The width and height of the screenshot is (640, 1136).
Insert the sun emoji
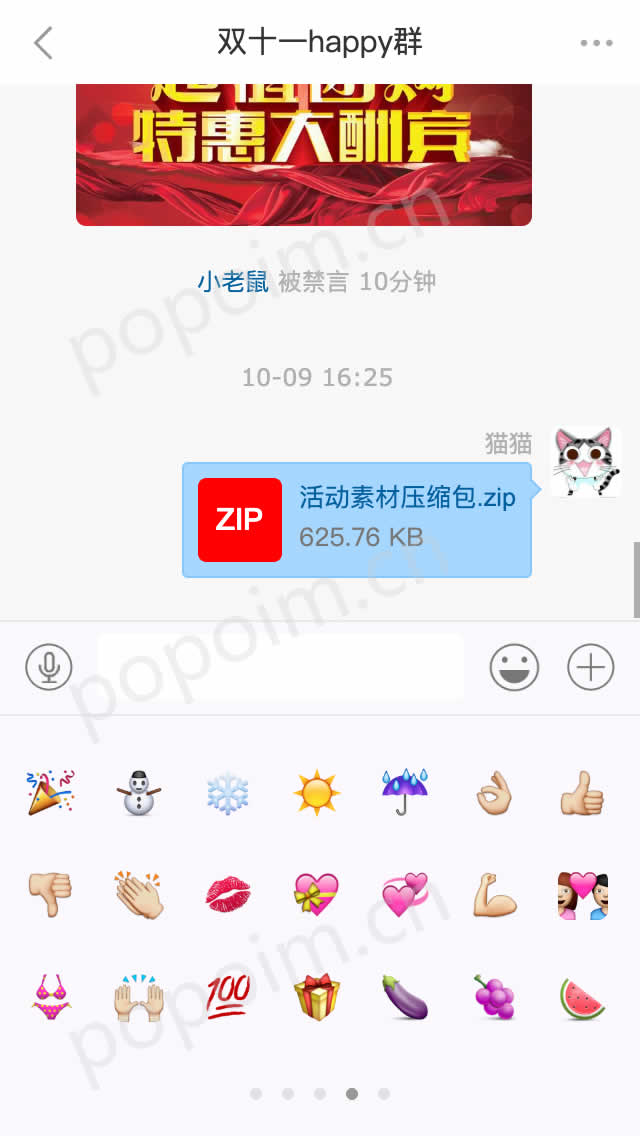pos(317,793)
